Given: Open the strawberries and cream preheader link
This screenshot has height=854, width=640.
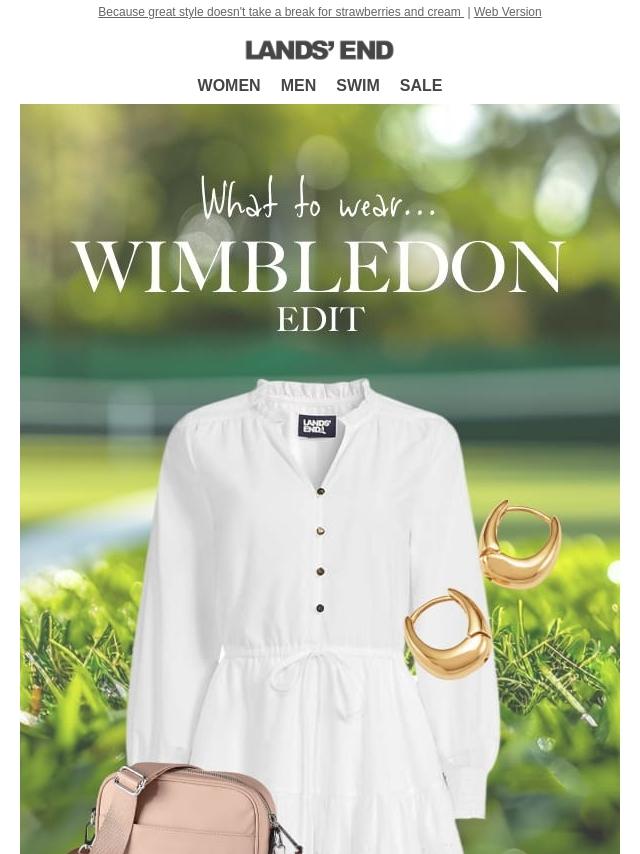Looking at the screenshot, I should pyautogui.click(x=280, y=12).
